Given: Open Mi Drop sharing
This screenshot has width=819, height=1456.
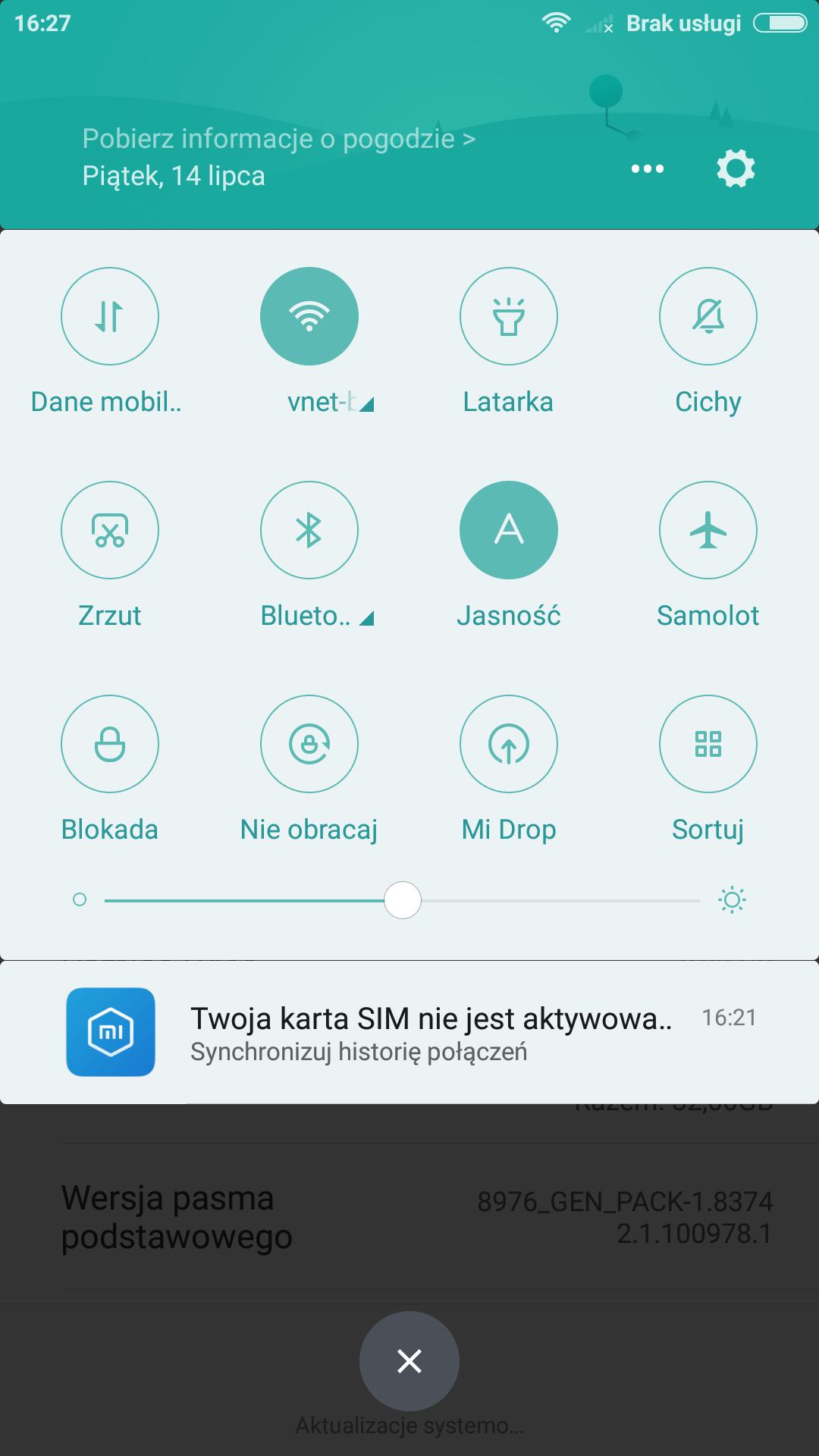Looking at the screenshot, I should click(509, 744).
